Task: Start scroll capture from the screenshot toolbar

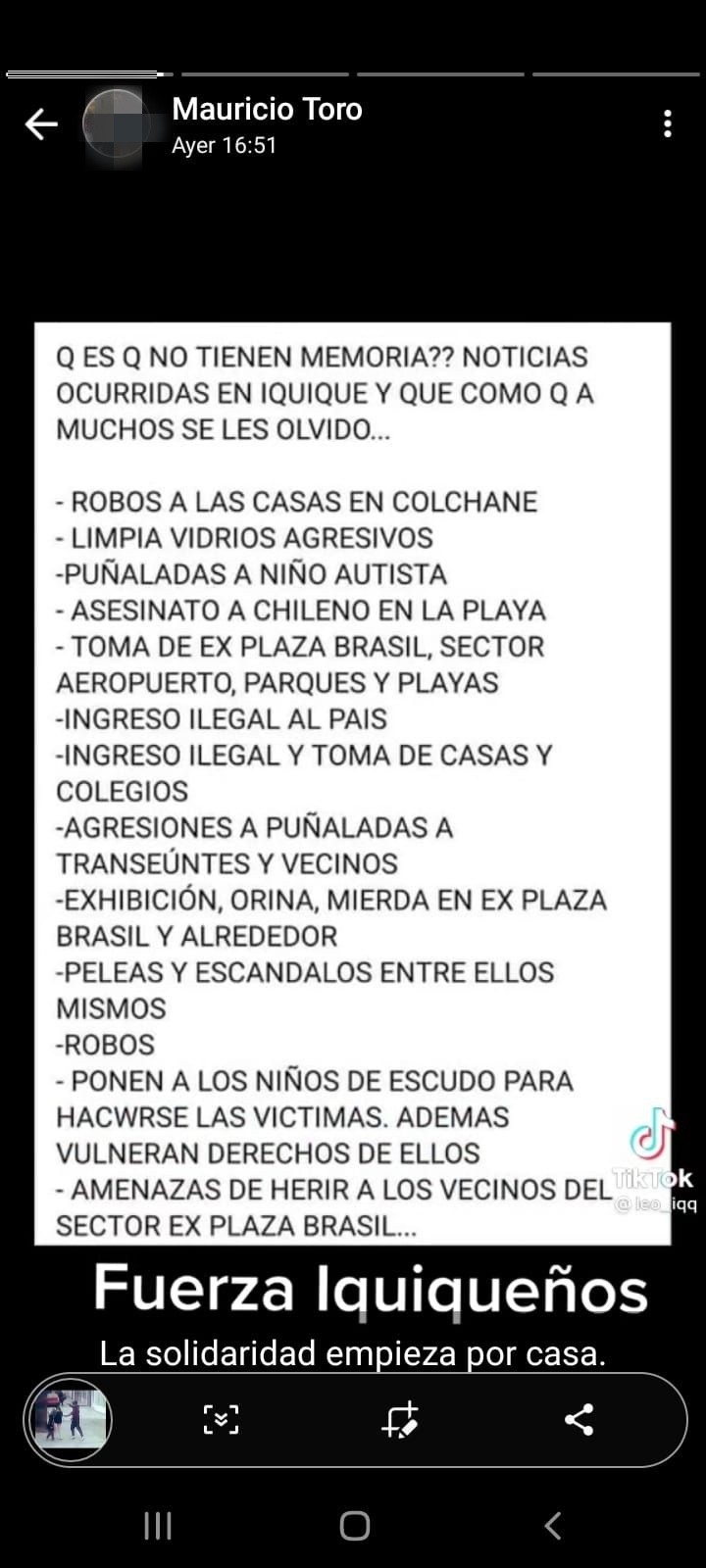Action: (221, 1419)
